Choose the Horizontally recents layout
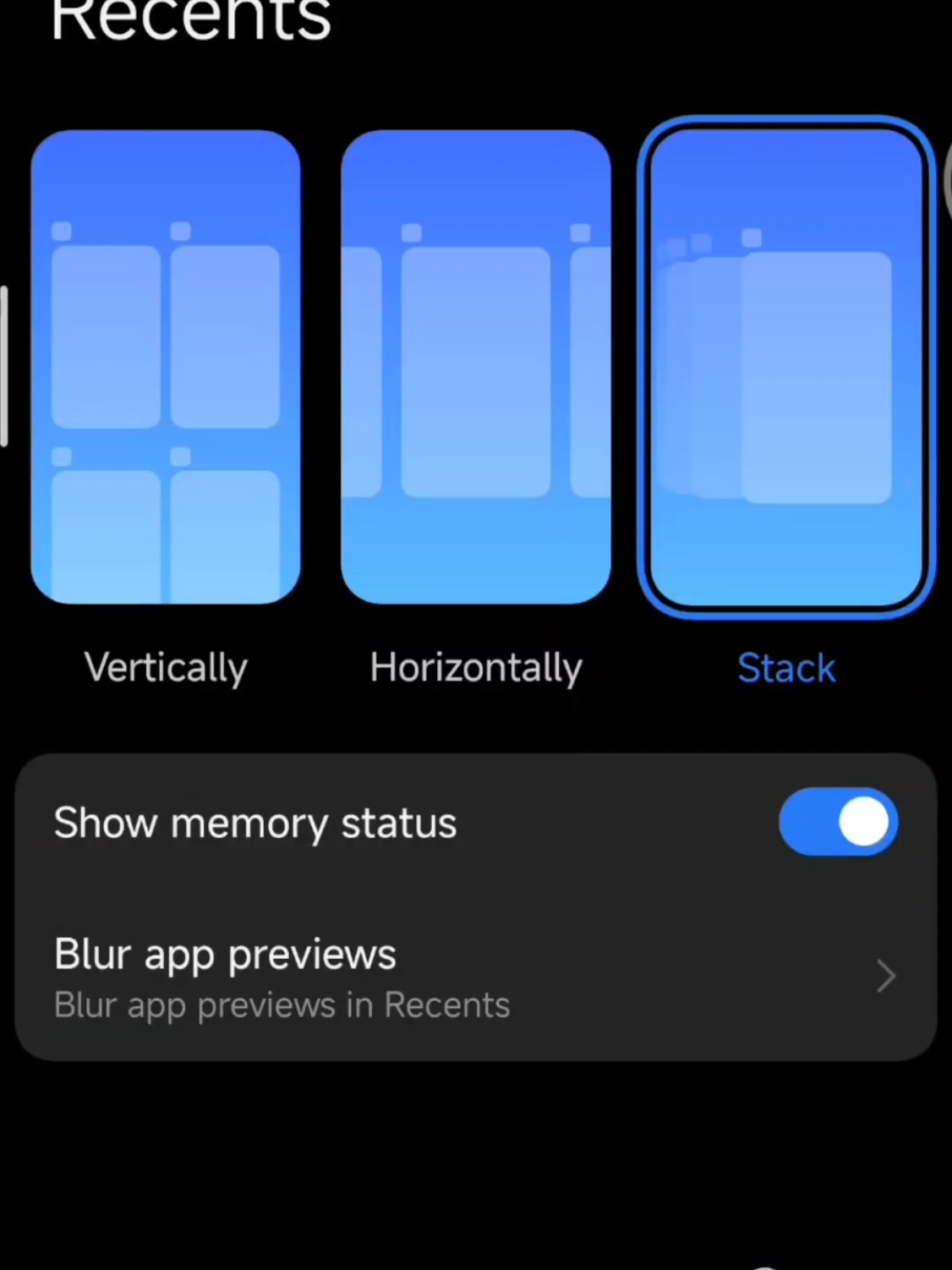This screenshot has height=1270, width=952. pos(475,367)
